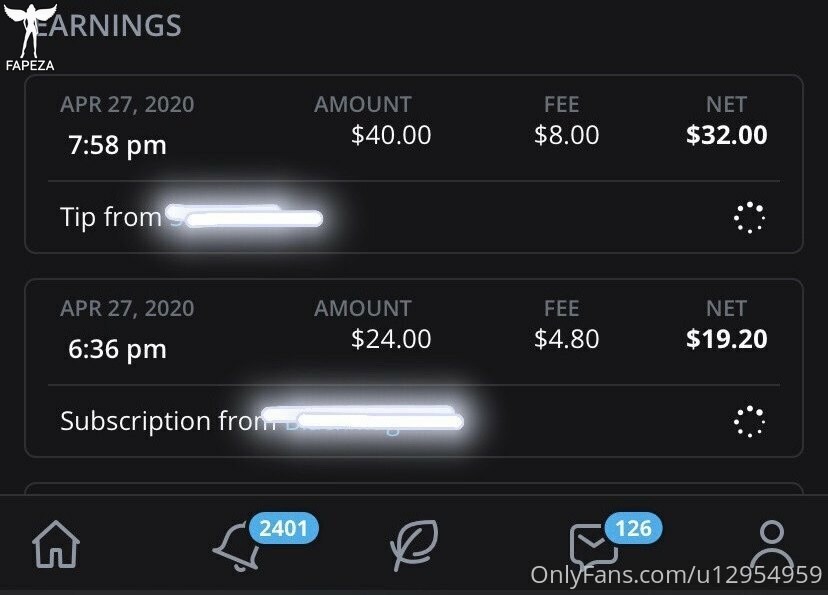Switch to the profile tab
Image resolution: width=828 pixels, height=595 pixels.
(x=771, y=546)
